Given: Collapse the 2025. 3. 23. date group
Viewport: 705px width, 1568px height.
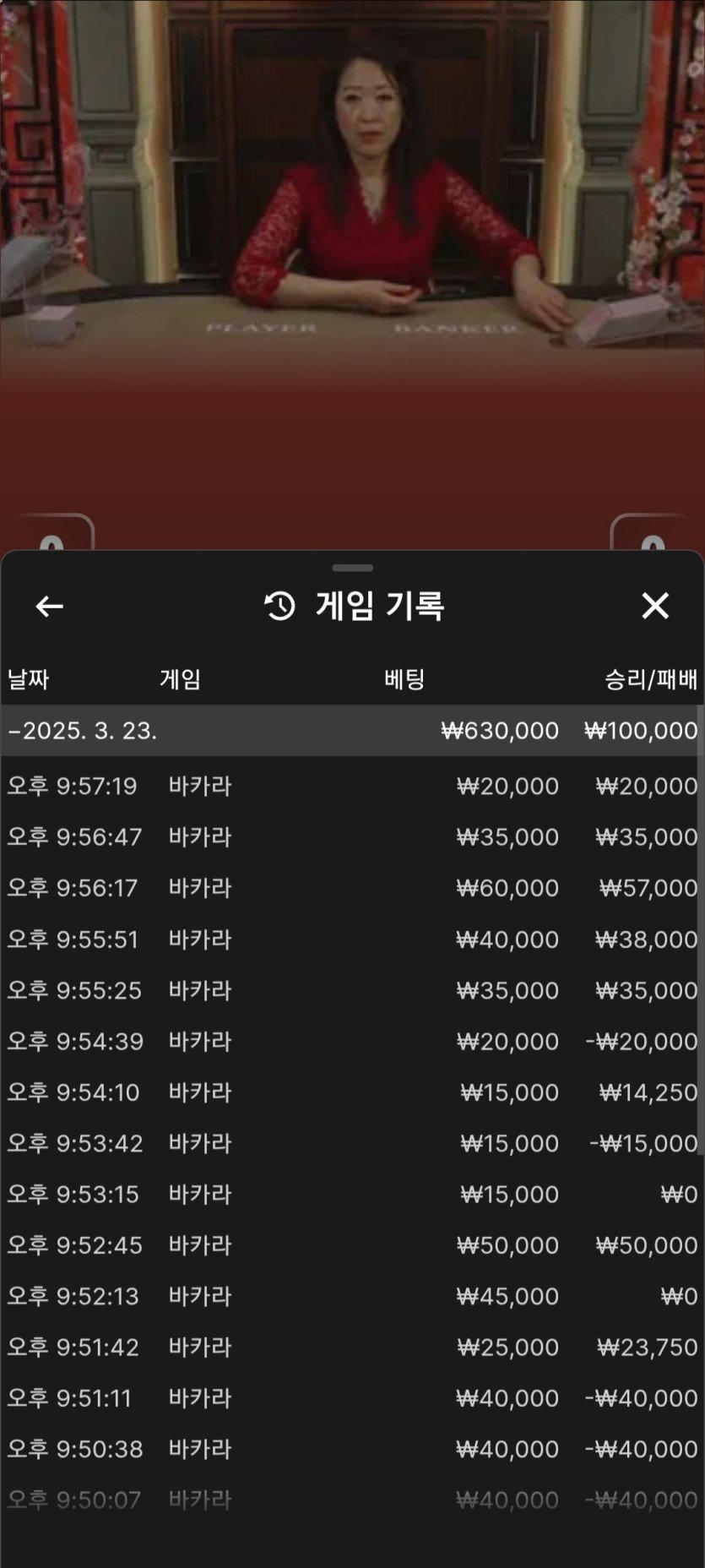Looking at the screenshot, I should 84,731.
